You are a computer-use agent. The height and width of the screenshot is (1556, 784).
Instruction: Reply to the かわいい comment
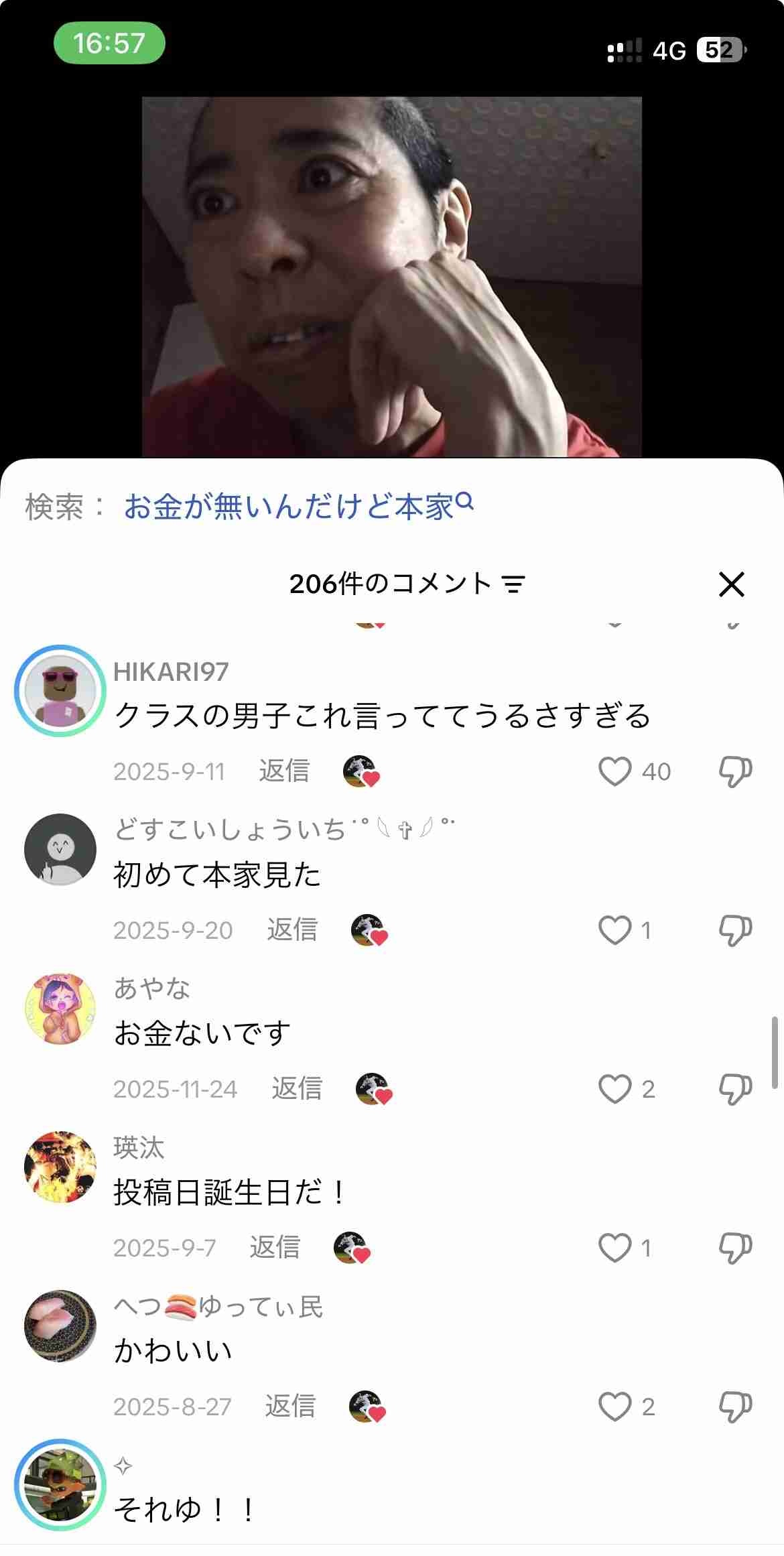[290, 1407]
